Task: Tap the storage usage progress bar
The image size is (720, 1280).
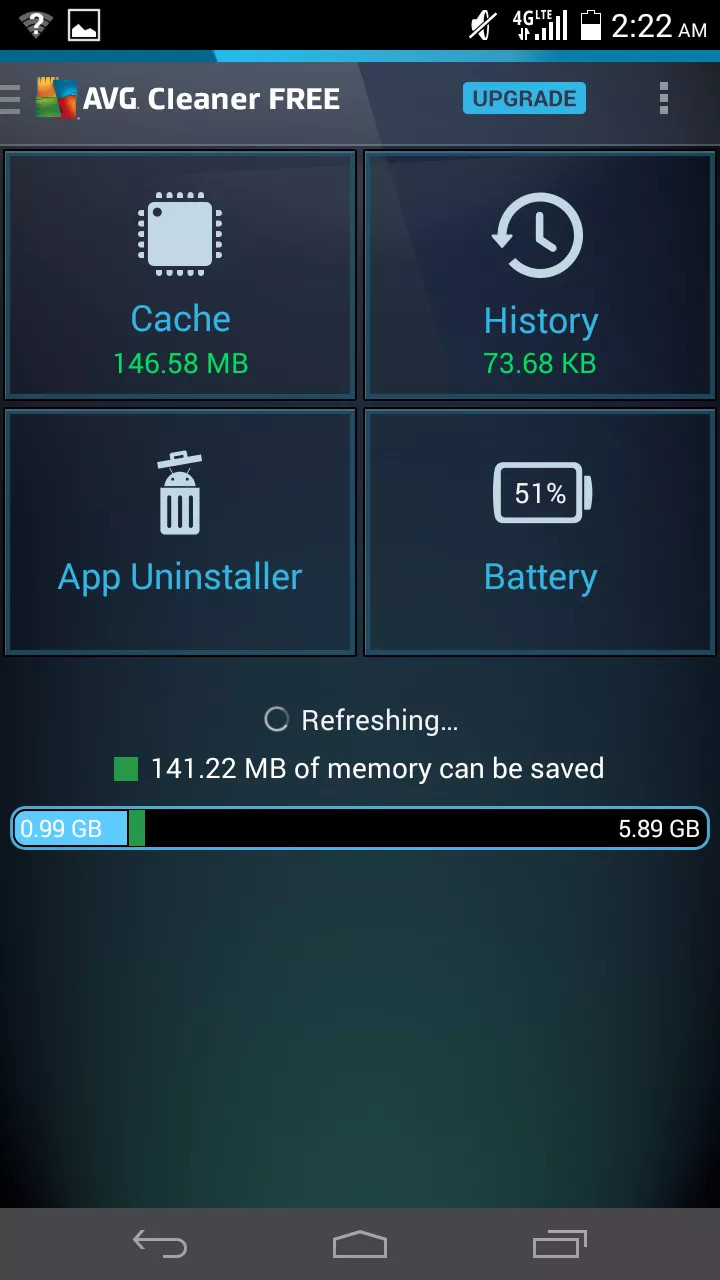Action: point(360,828)
